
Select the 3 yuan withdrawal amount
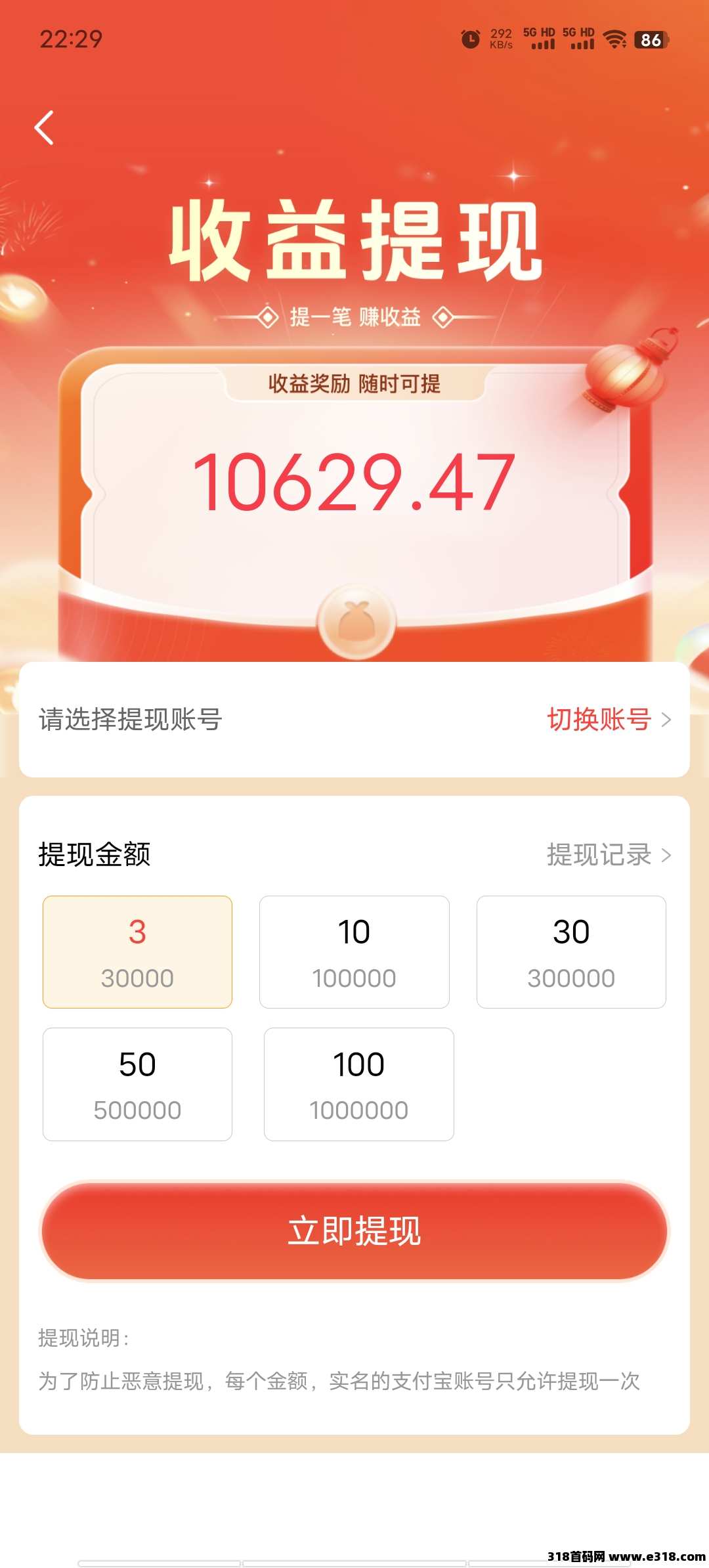[x=137, y=951]
